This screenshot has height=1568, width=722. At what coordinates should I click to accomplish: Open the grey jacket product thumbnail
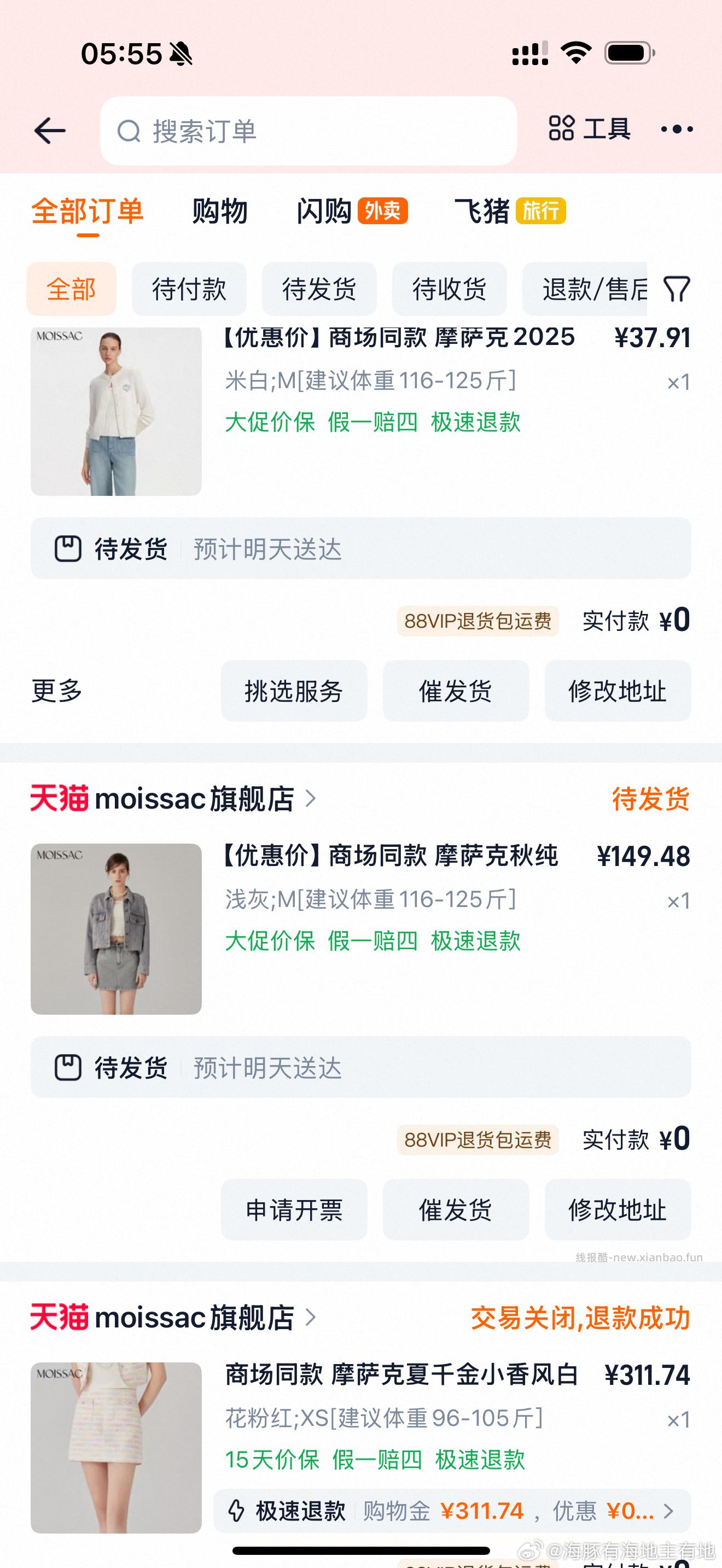coord(115,929)
